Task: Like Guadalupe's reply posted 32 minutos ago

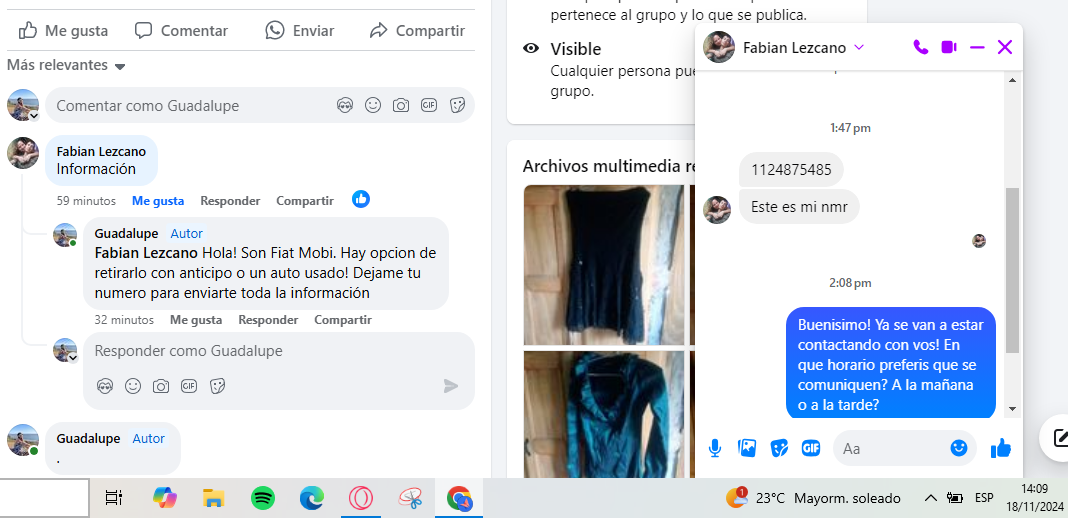Action: pyautogui.click(x=196, y=320)
